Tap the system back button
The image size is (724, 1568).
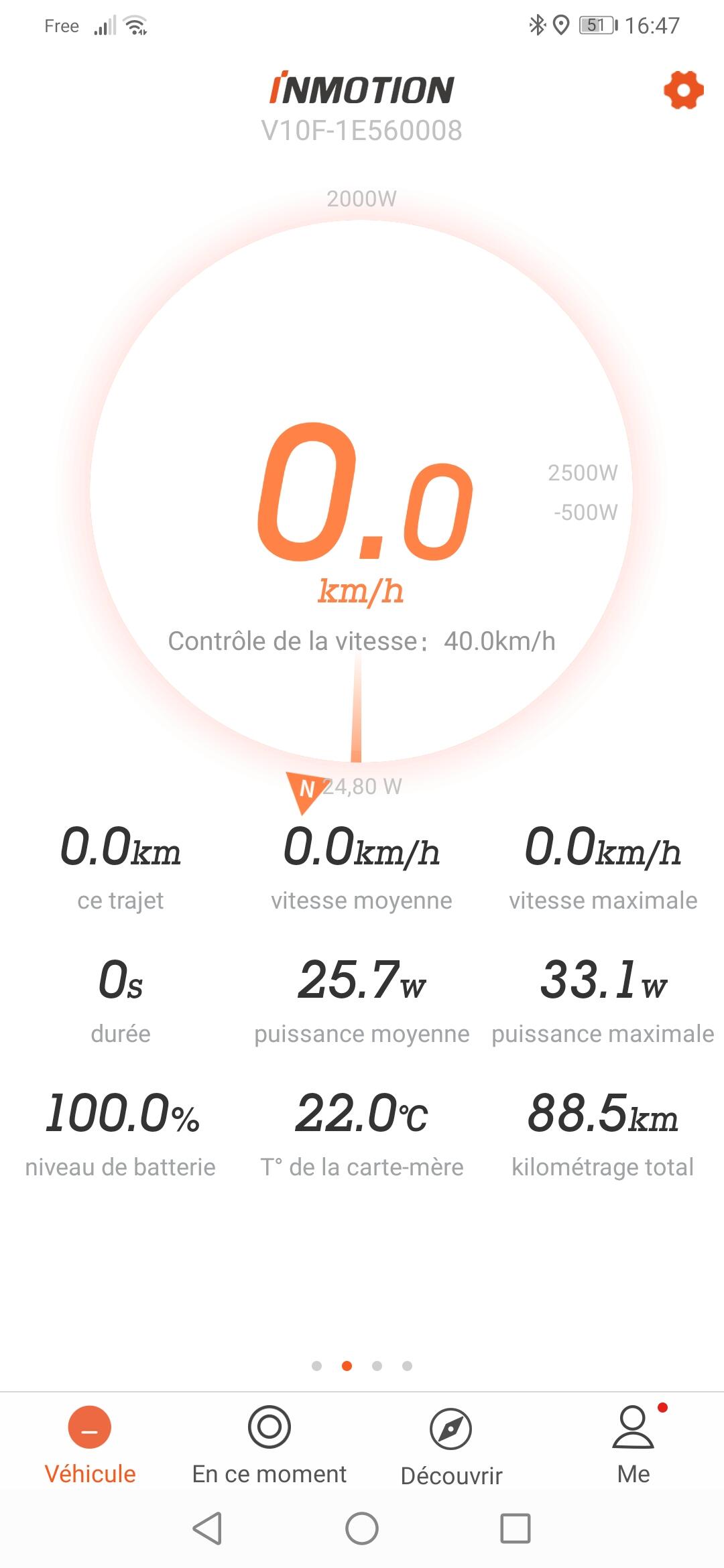pyautogui.click(x=207, y=1528)
